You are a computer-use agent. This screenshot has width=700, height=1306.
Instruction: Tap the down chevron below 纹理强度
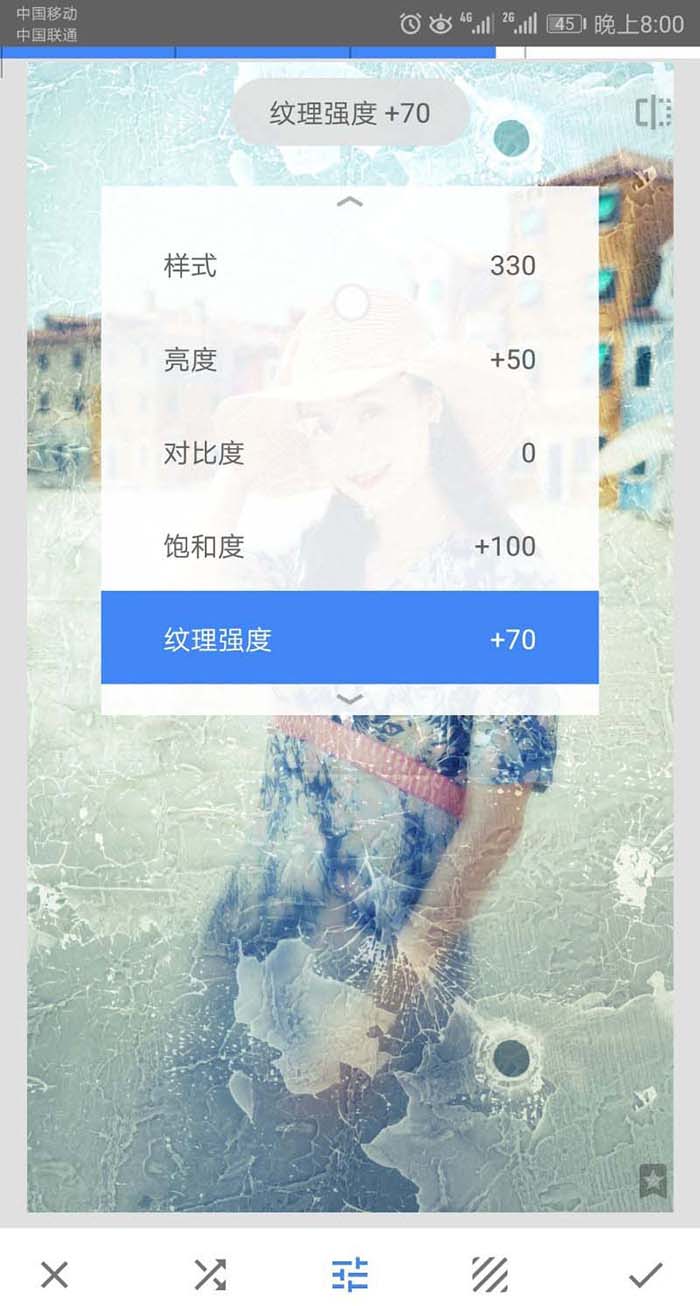coord(350,699)
